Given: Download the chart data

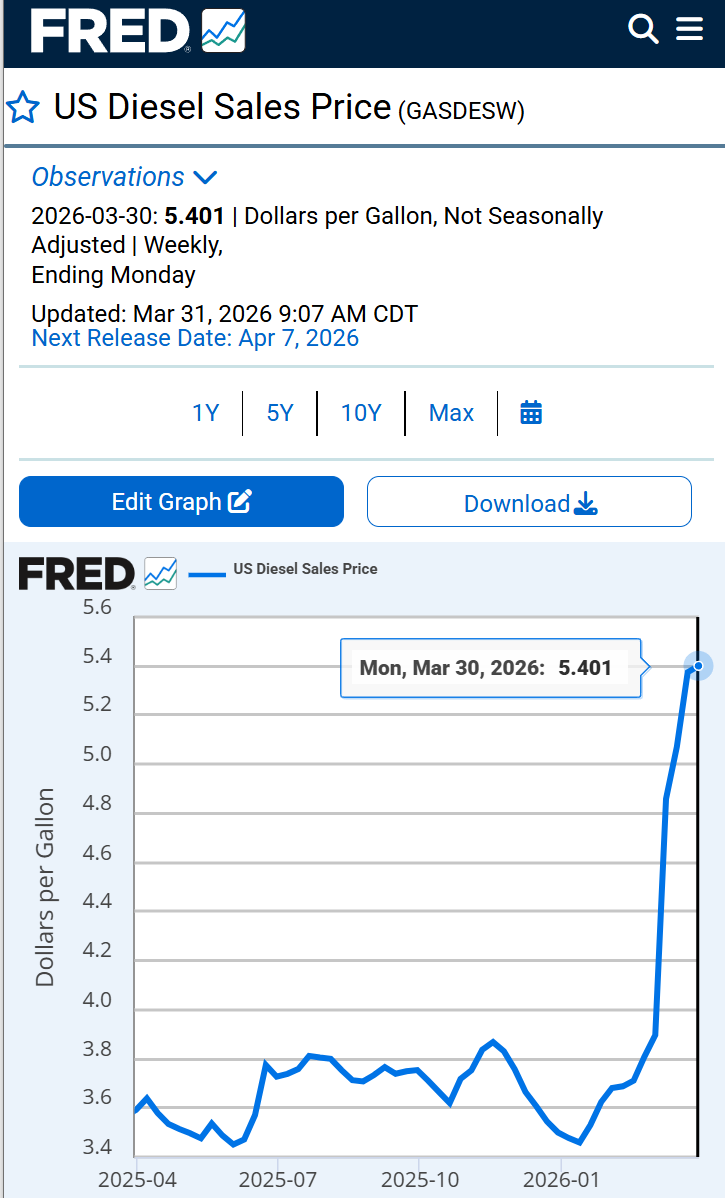Looking at the screenshot, I should (529, 502).
